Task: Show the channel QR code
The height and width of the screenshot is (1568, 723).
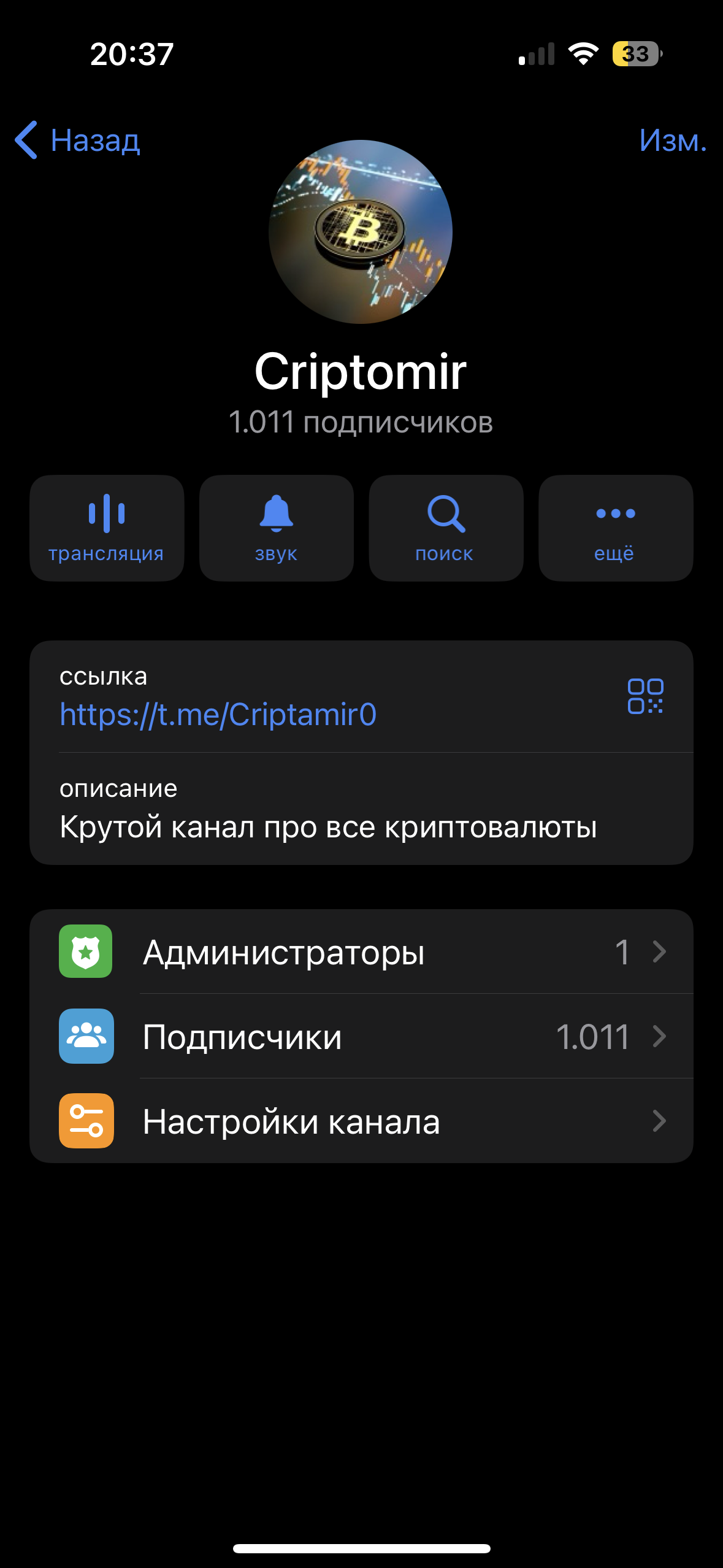Action: click(x=645, y=696)
